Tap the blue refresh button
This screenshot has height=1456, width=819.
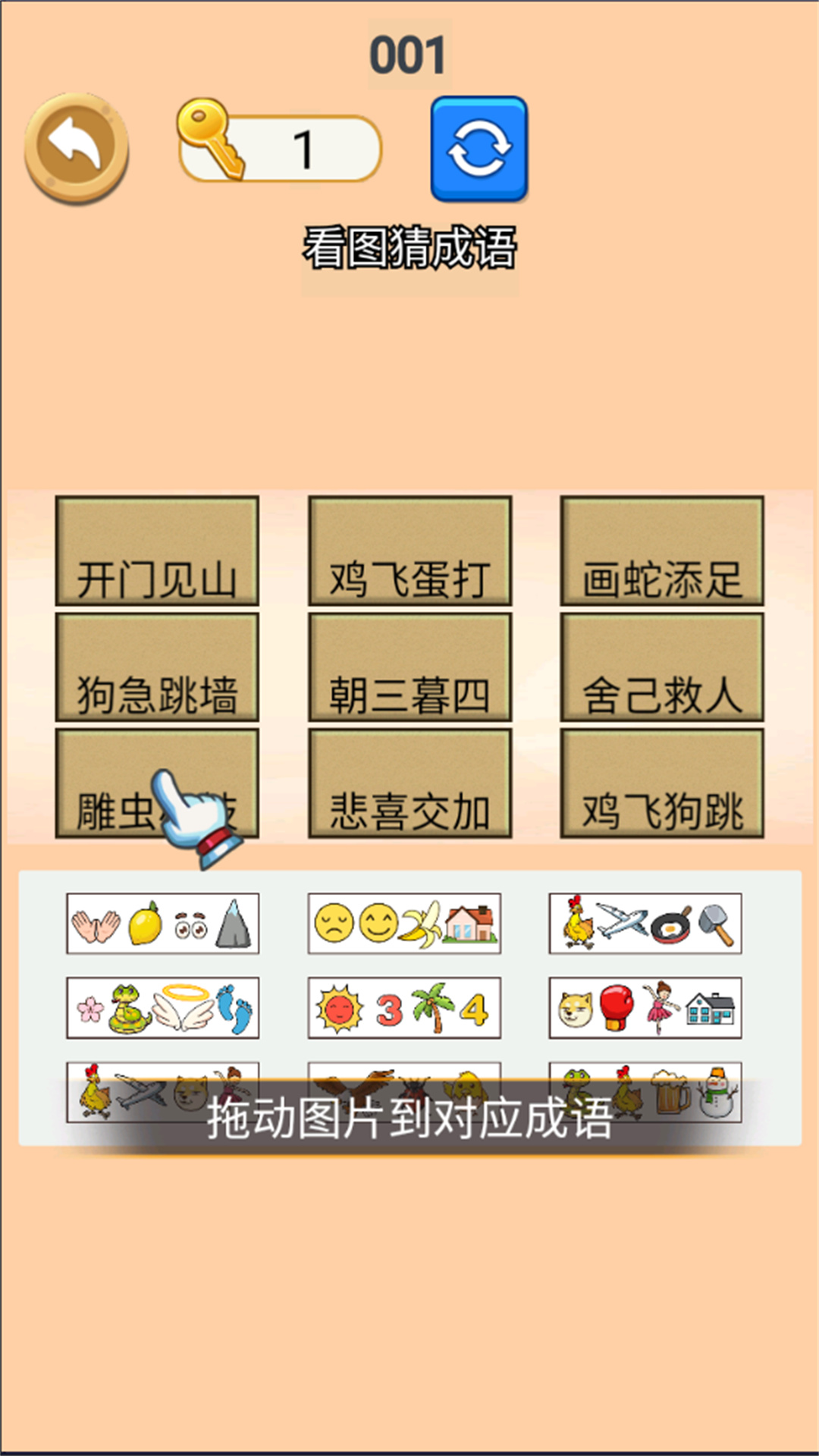479,149
